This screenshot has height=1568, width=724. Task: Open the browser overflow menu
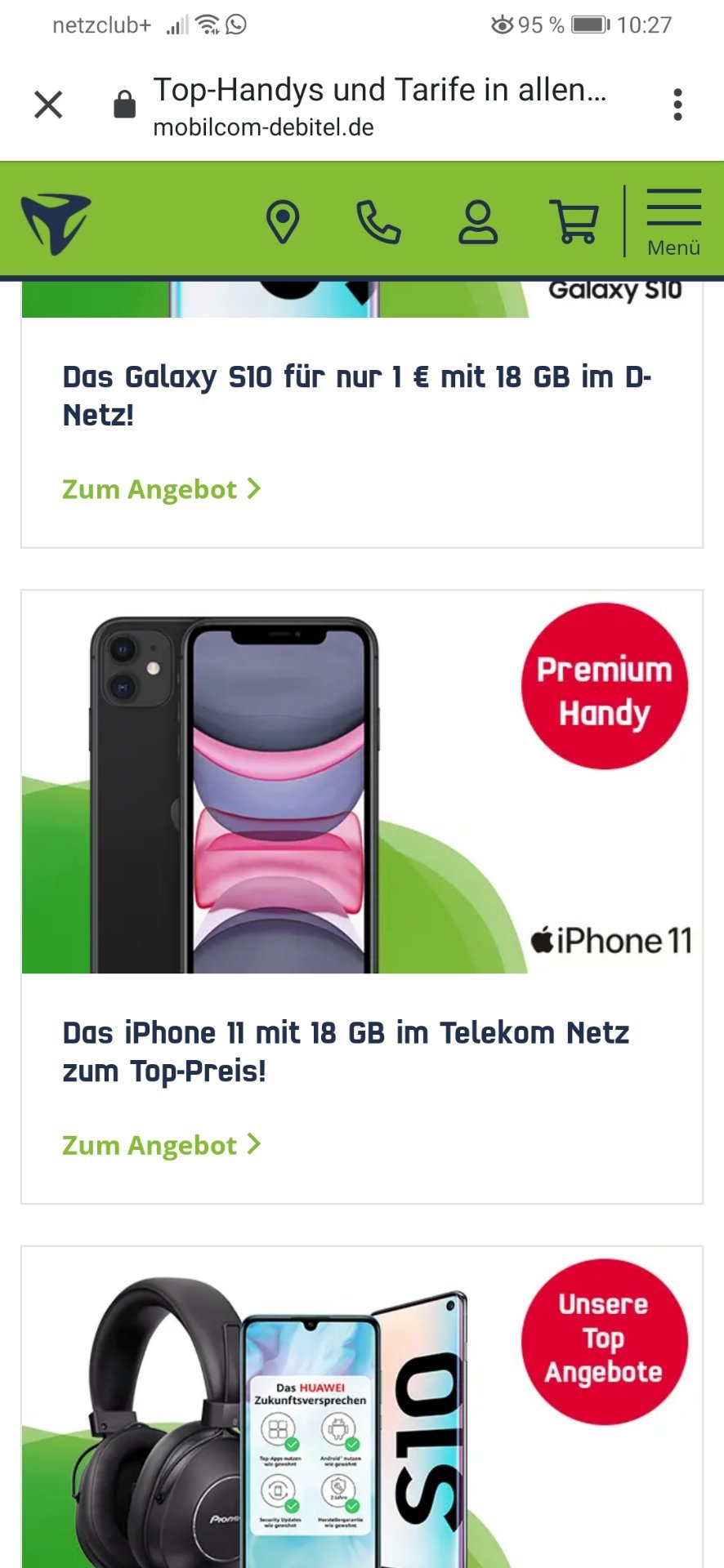tap(677, 105)
